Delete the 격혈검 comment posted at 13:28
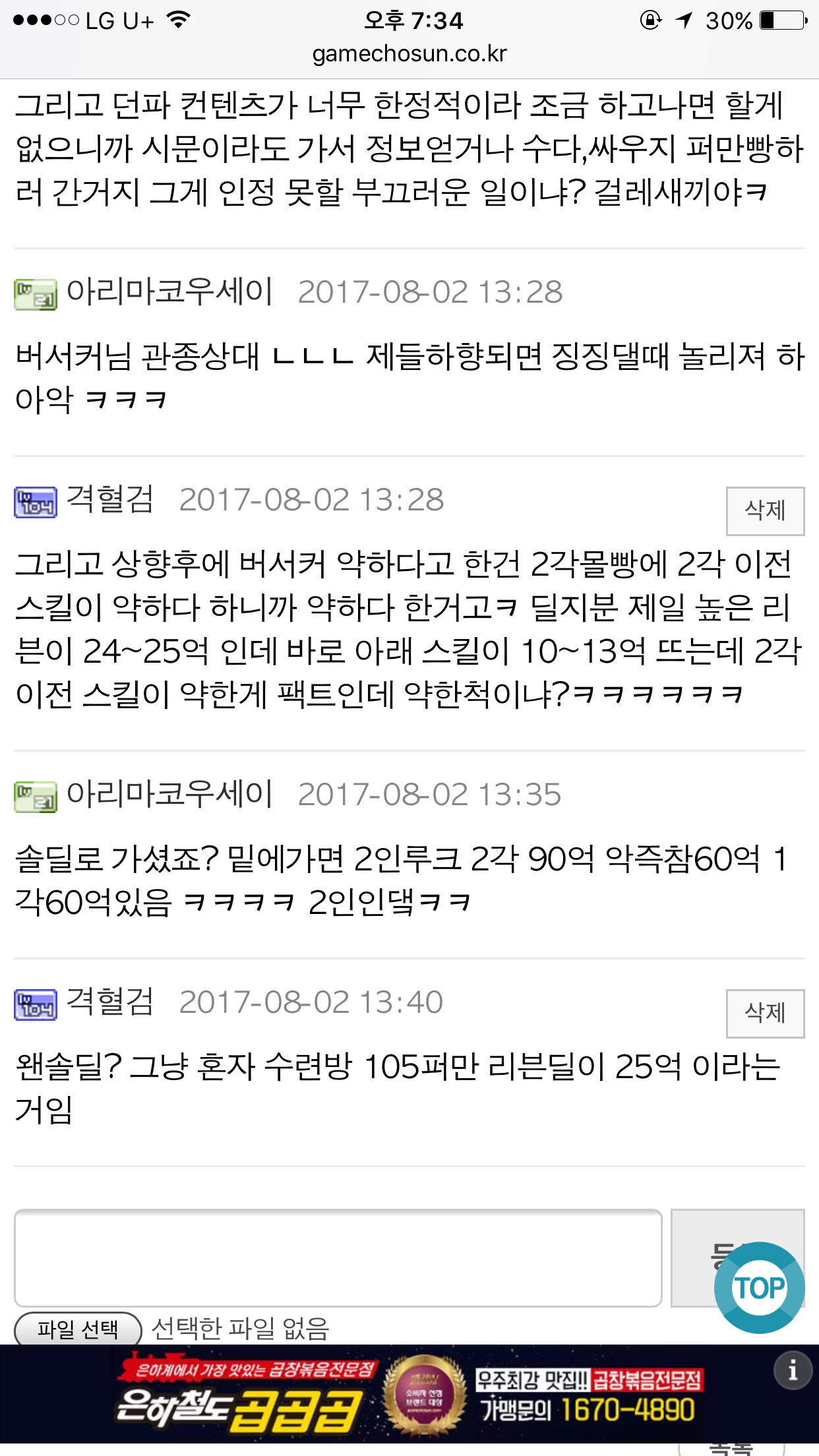The width and height of the screenshot is (819, 1456). tap(765, 511)
